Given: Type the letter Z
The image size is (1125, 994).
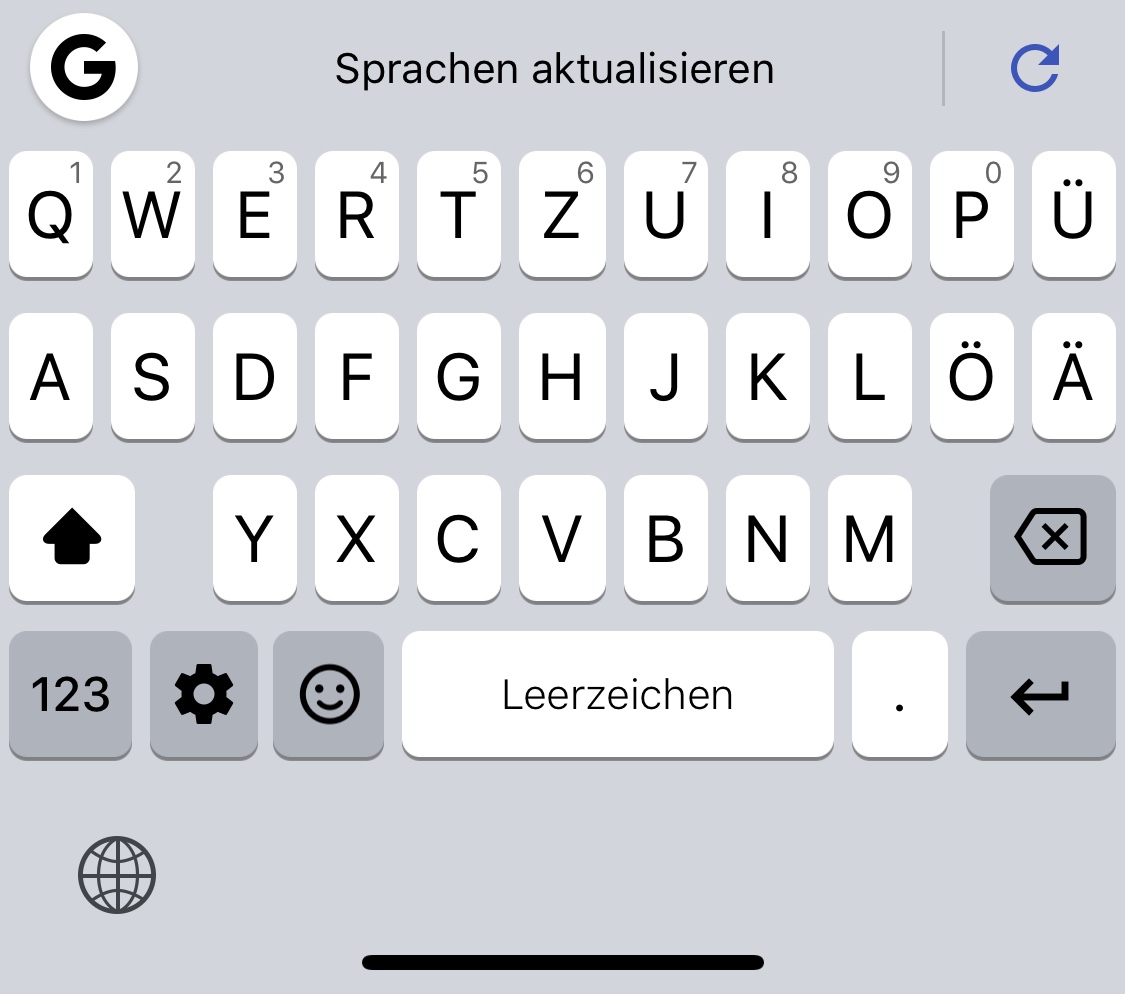Looking at the screenshot, I should pyautogui.click(x=562, y=214).
